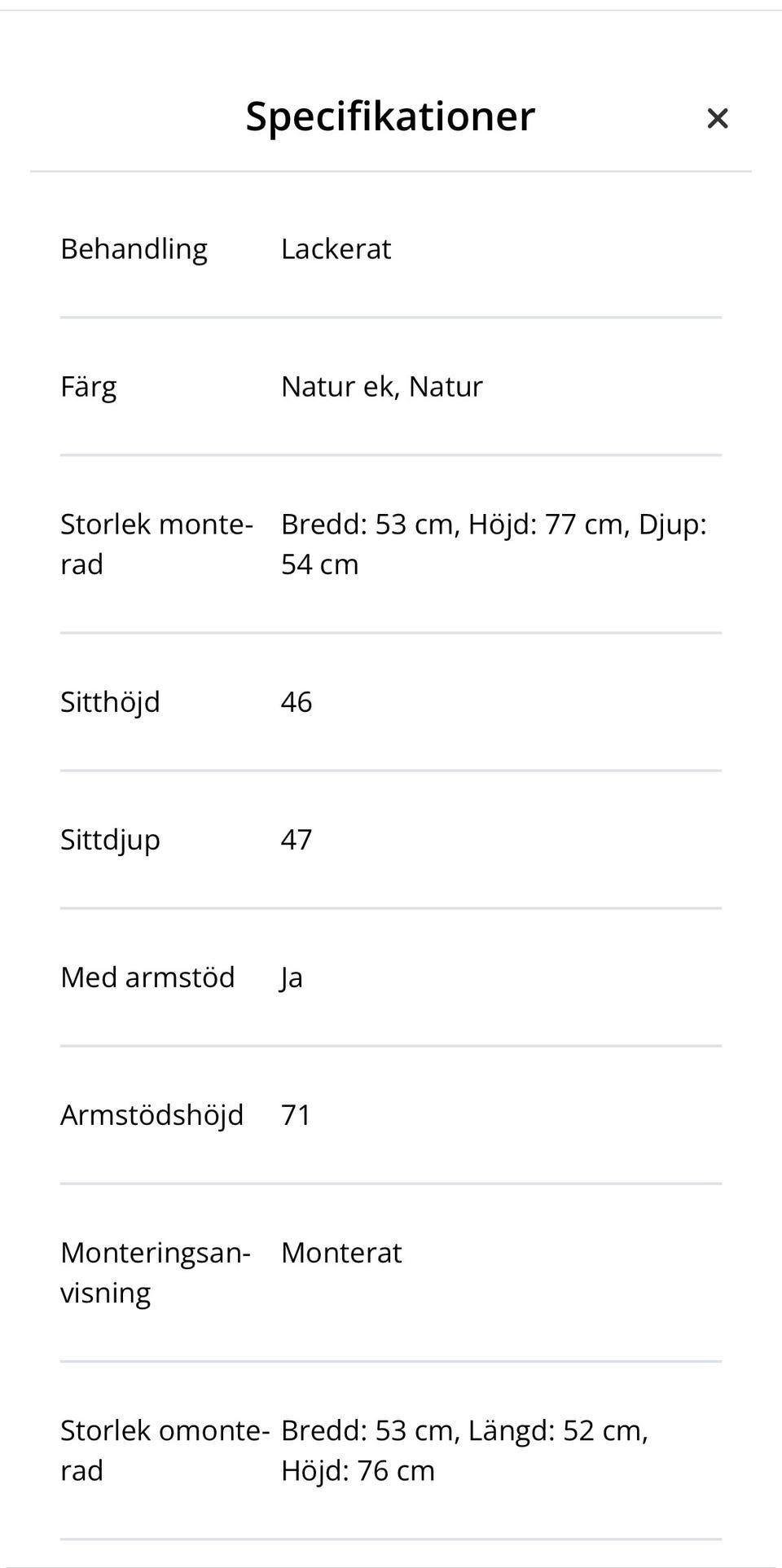Close the Specifikationer panel

(717, 119)
